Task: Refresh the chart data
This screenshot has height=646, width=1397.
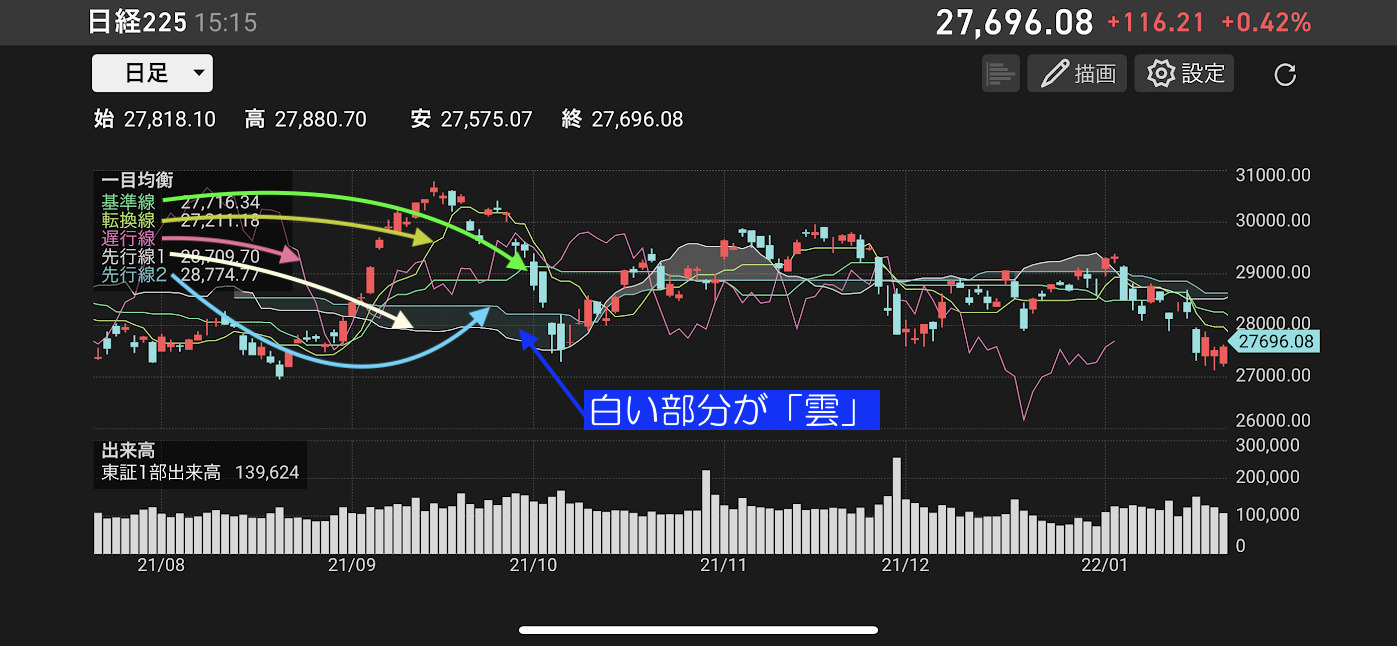Action: [1285, 74]
